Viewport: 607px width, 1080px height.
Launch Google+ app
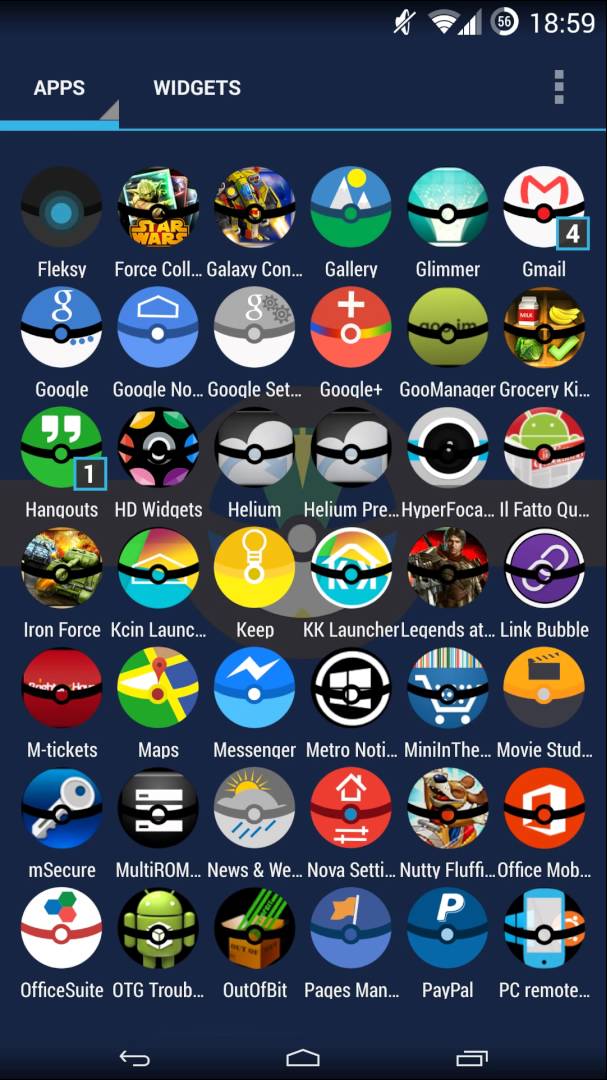point(350,328)
